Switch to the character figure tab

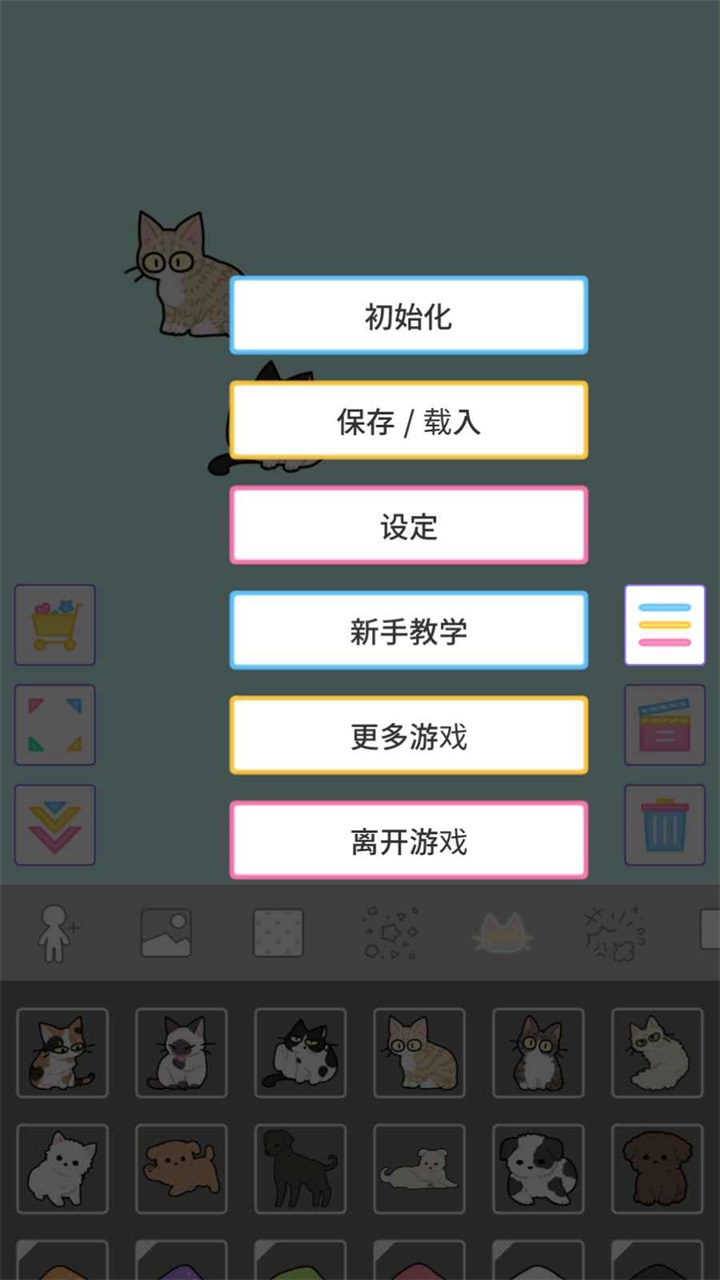tap(58, 932)
